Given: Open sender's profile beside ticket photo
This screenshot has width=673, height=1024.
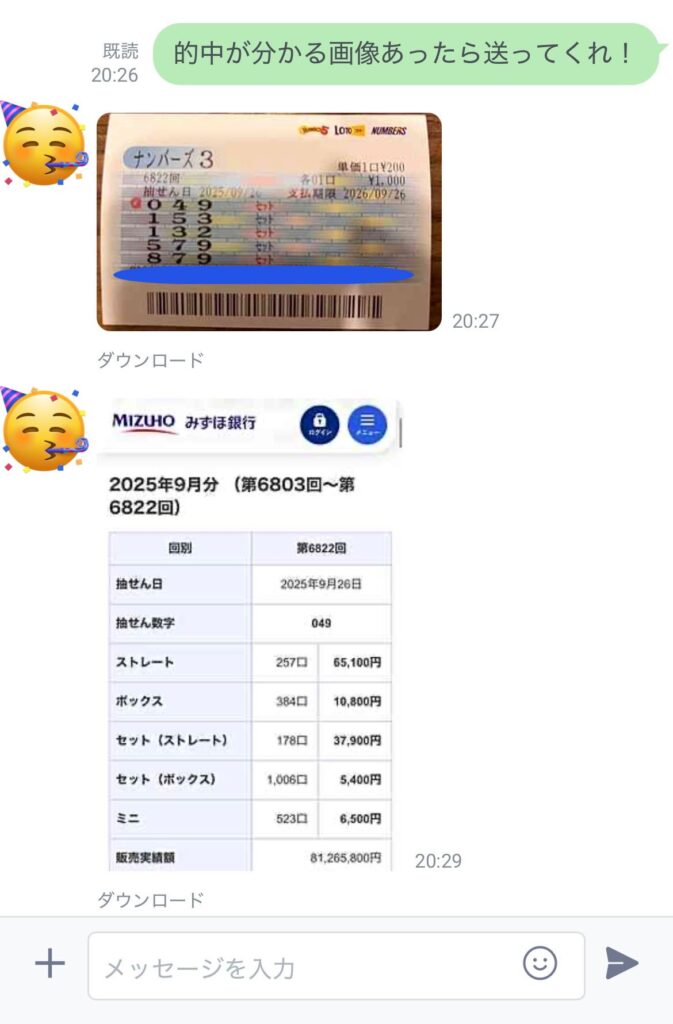Looking at the screenshot, I should 43,144.
